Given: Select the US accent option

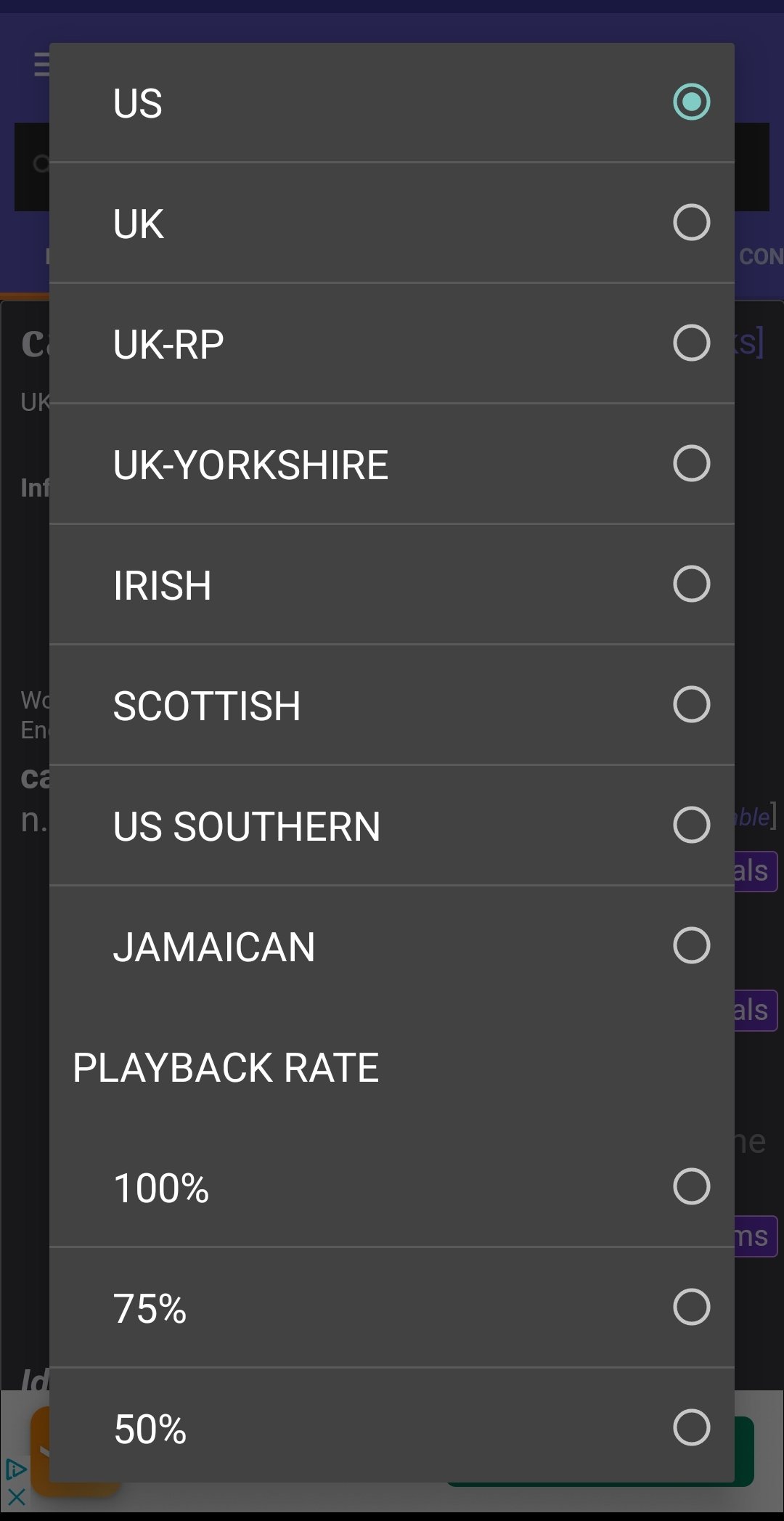Looking at the screenshot, I should [392, 102].
